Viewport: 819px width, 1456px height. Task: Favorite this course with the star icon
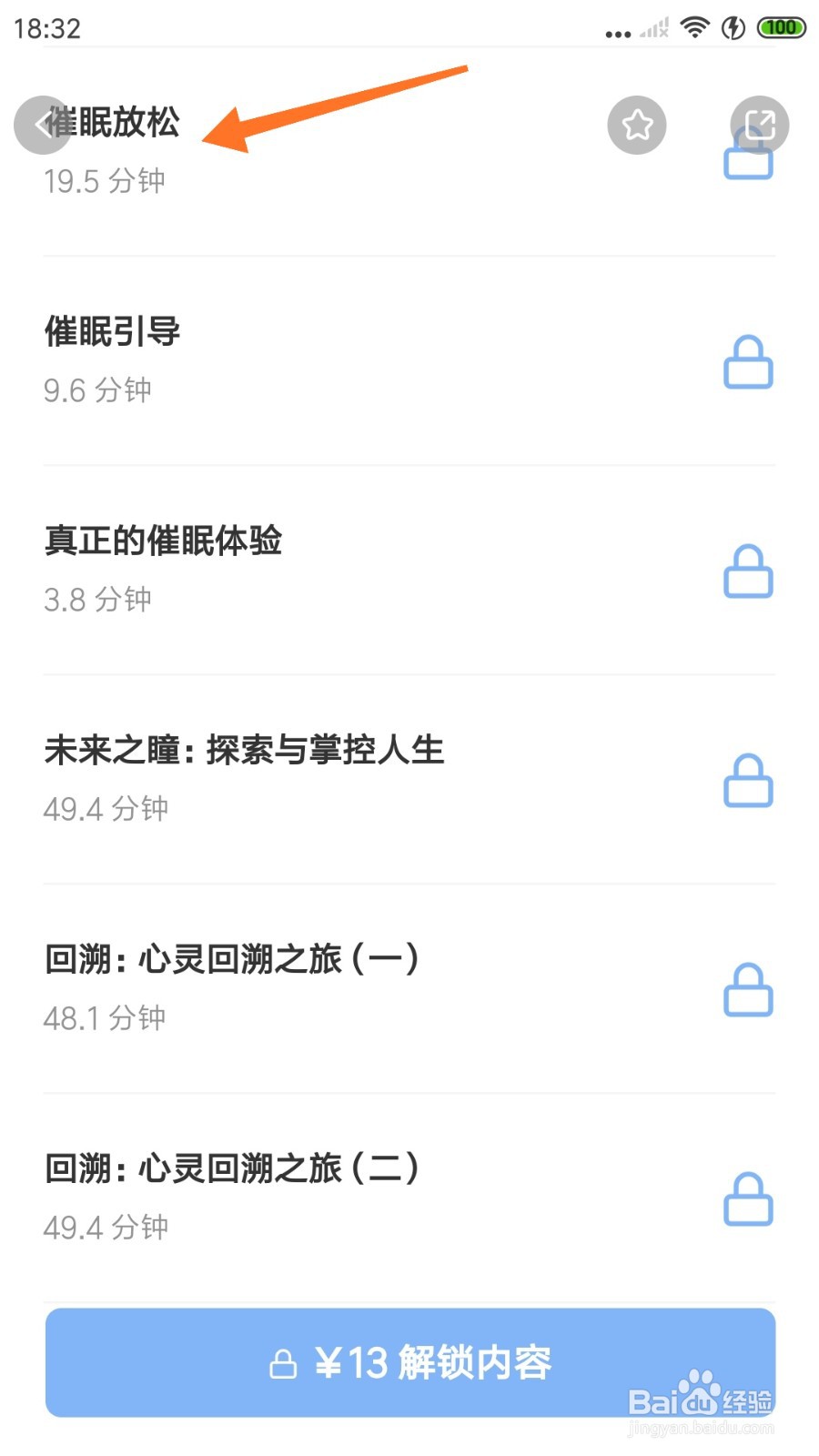click(x=637, y=125)
